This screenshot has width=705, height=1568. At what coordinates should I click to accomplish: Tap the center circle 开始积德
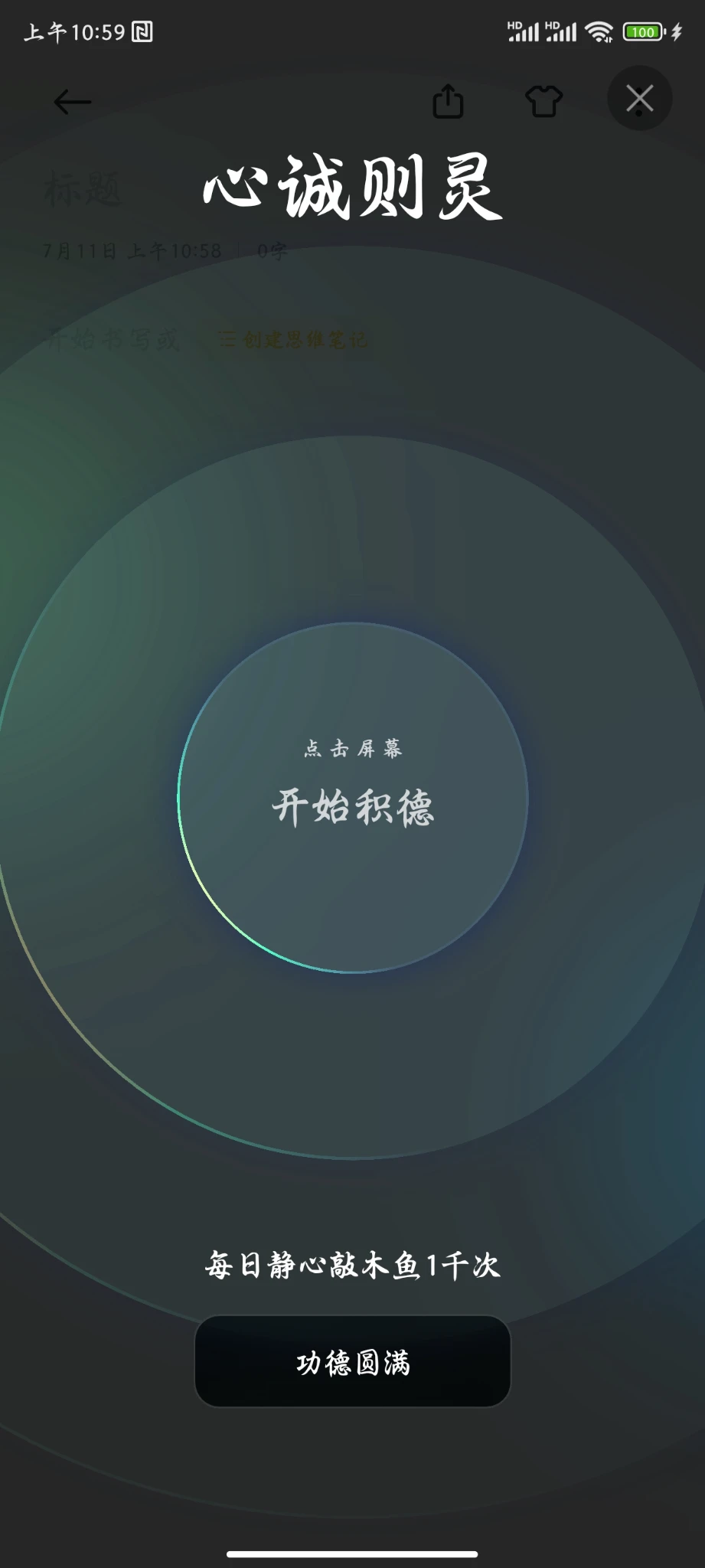(x=353, y=798)
